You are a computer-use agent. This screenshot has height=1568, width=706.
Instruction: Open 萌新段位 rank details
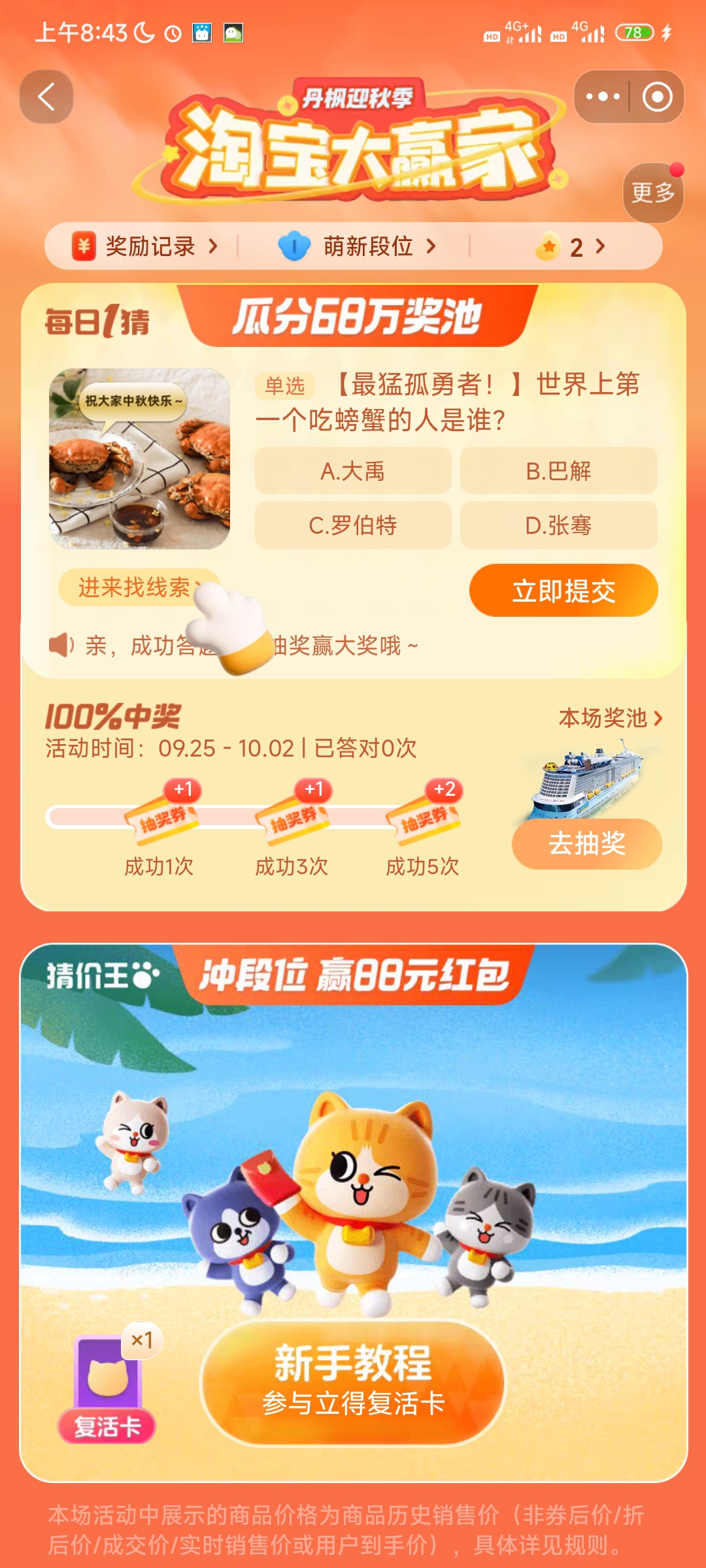[x=358, y=247]
